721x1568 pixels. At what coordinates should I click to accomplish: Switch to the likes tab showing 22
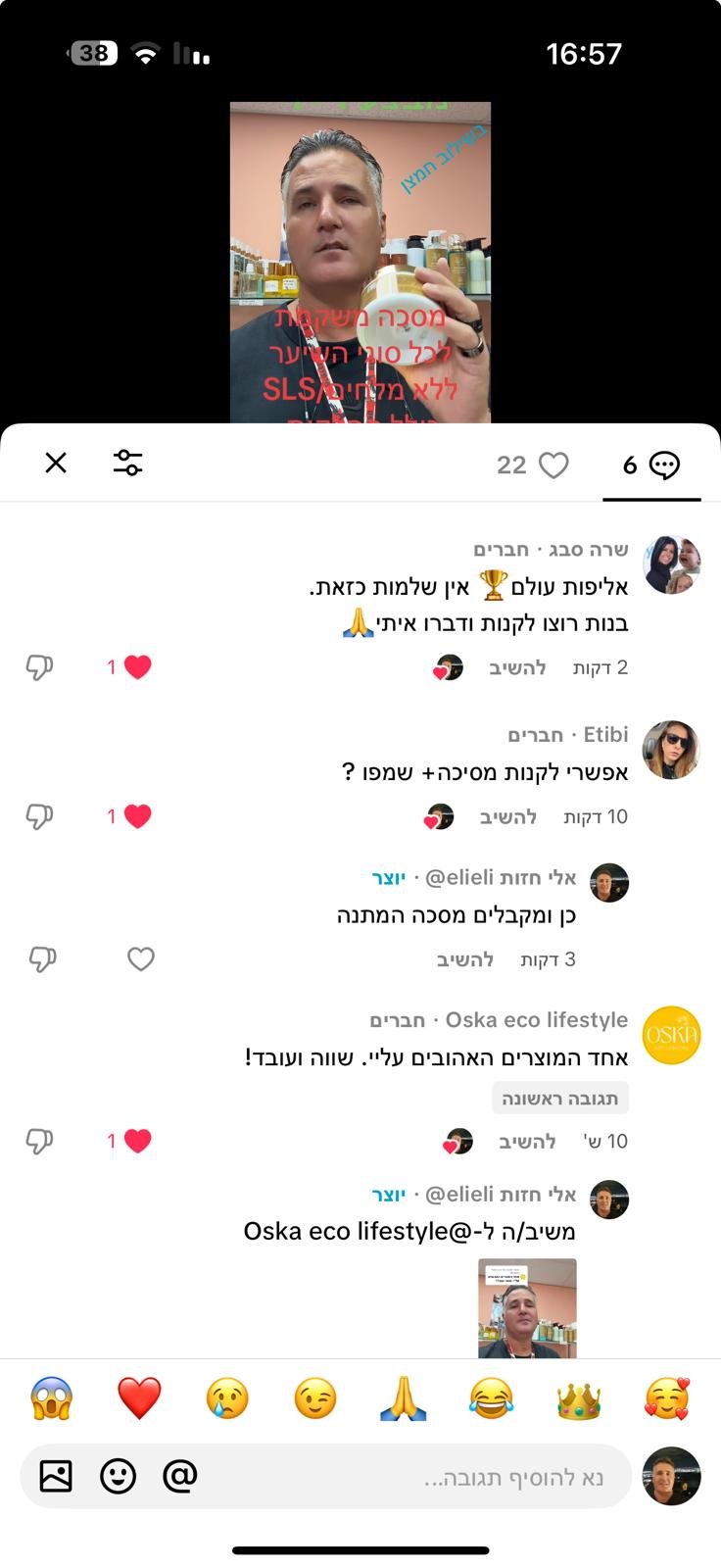[x=533, y=465]
